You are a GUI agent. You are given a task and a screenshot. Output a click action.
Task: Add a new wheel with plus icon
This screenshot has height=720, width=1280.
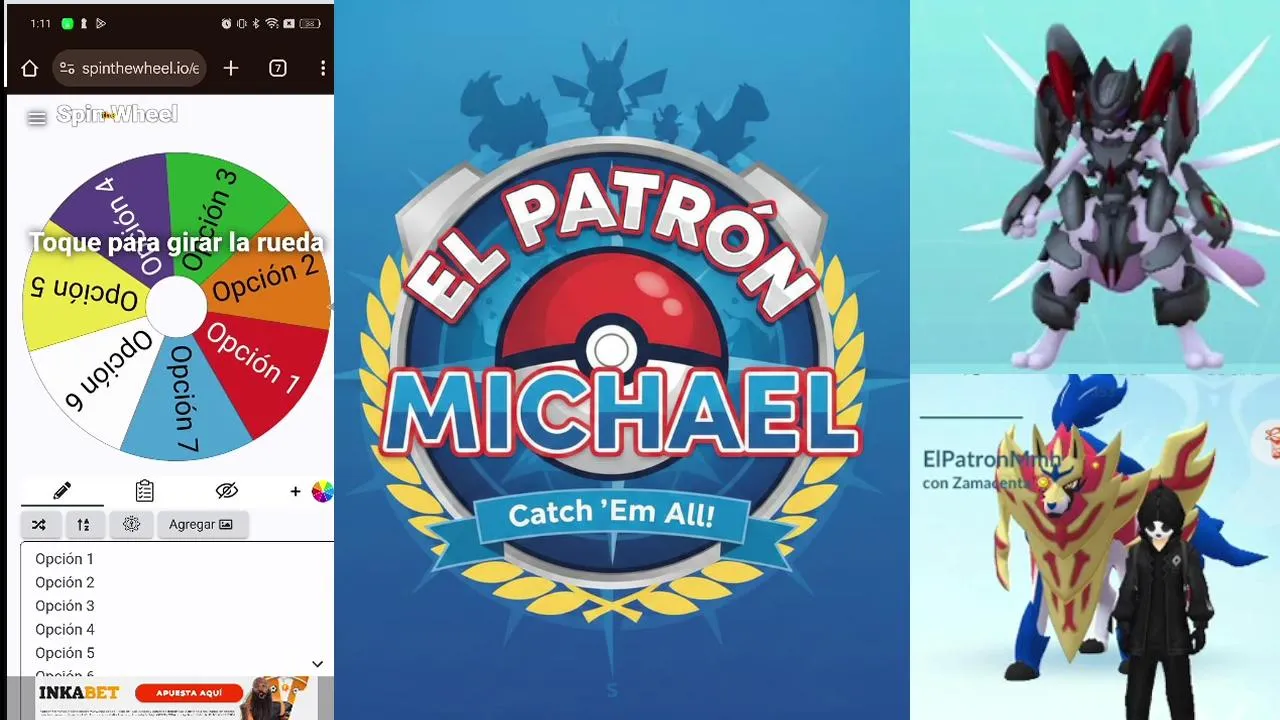(x=295, y=491)
